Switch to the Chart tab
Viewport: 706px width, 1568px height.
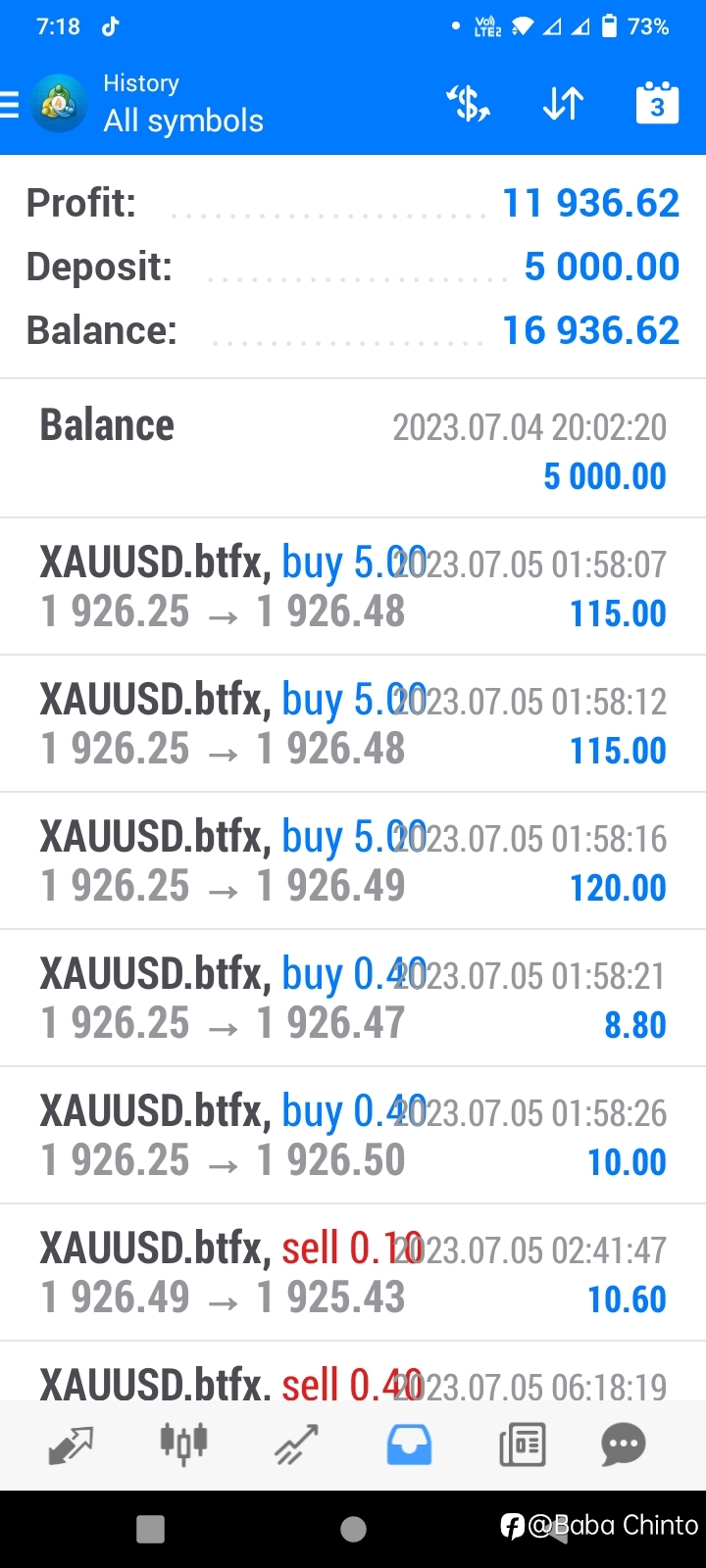183,1445
